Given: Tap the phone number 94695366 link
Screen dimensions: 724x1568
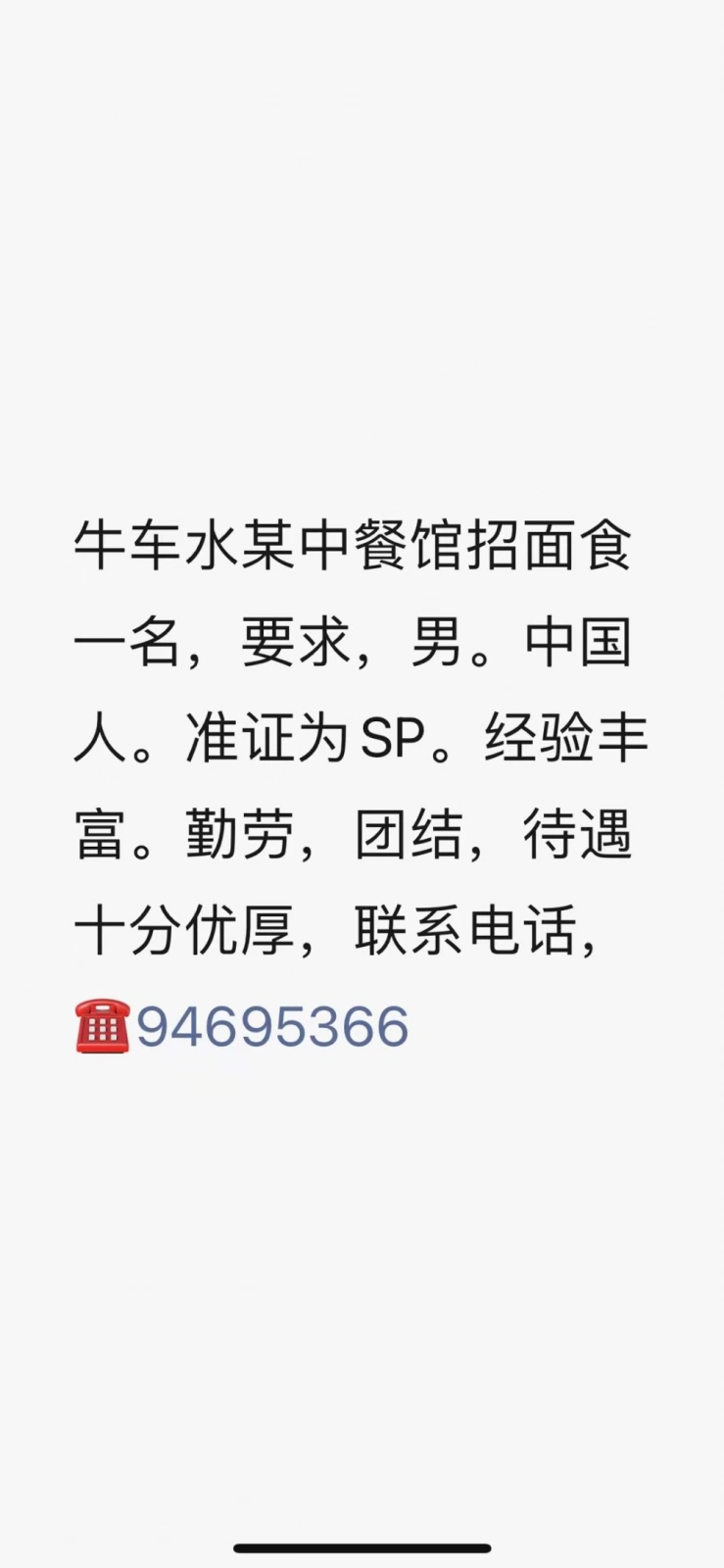Looking at the screenshot, I should 272,1026.
